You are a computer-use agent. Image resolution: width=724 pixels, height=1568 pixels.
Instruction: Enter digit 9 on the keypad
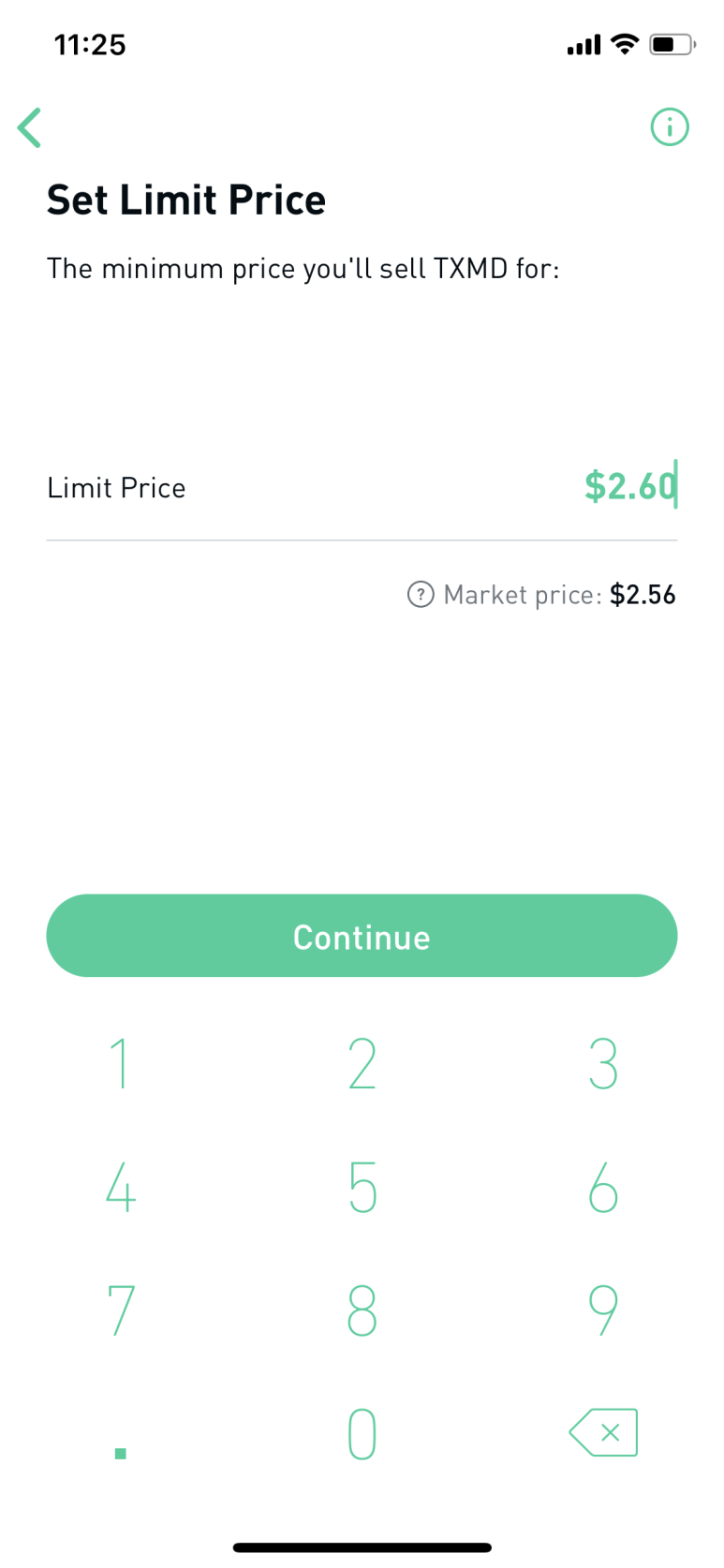pos(603,1309)
